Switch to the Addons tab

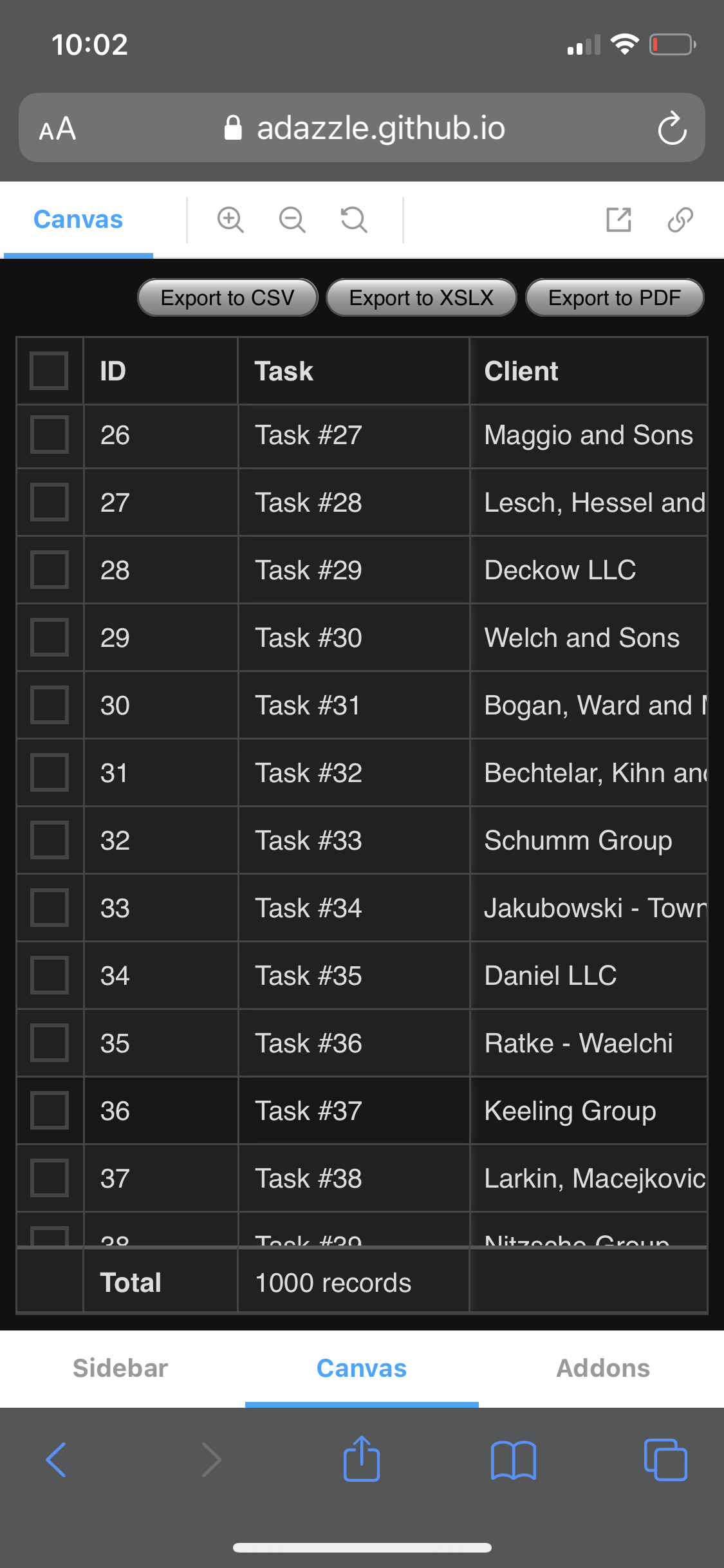603,1368
